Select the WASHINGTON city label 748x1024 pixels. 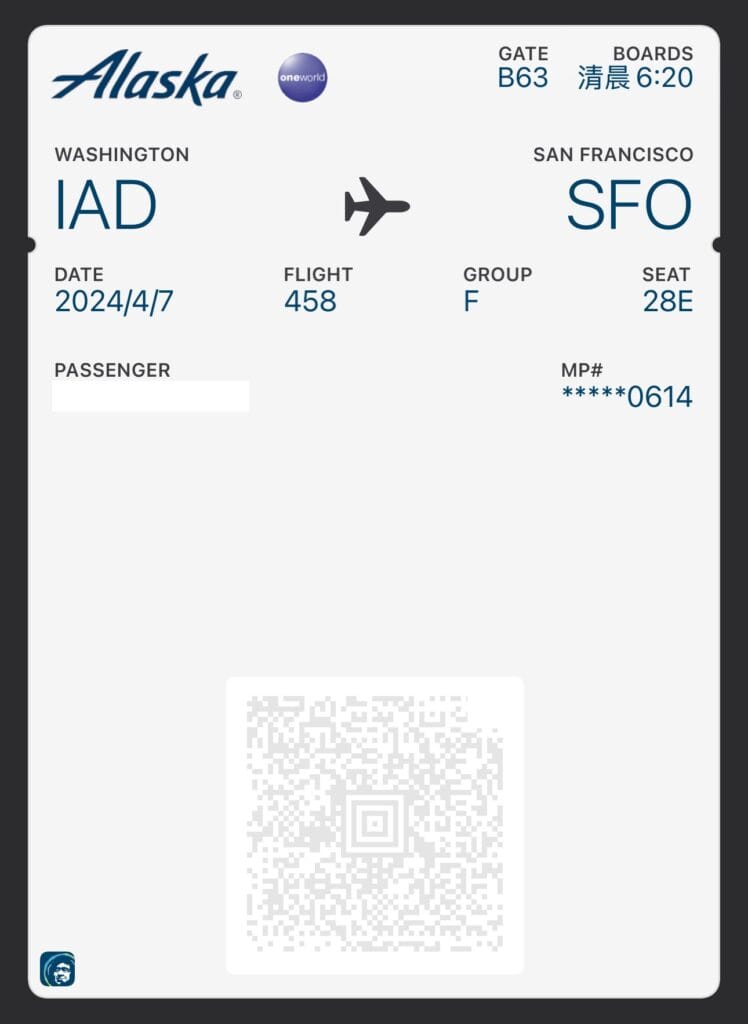[123, 154]
